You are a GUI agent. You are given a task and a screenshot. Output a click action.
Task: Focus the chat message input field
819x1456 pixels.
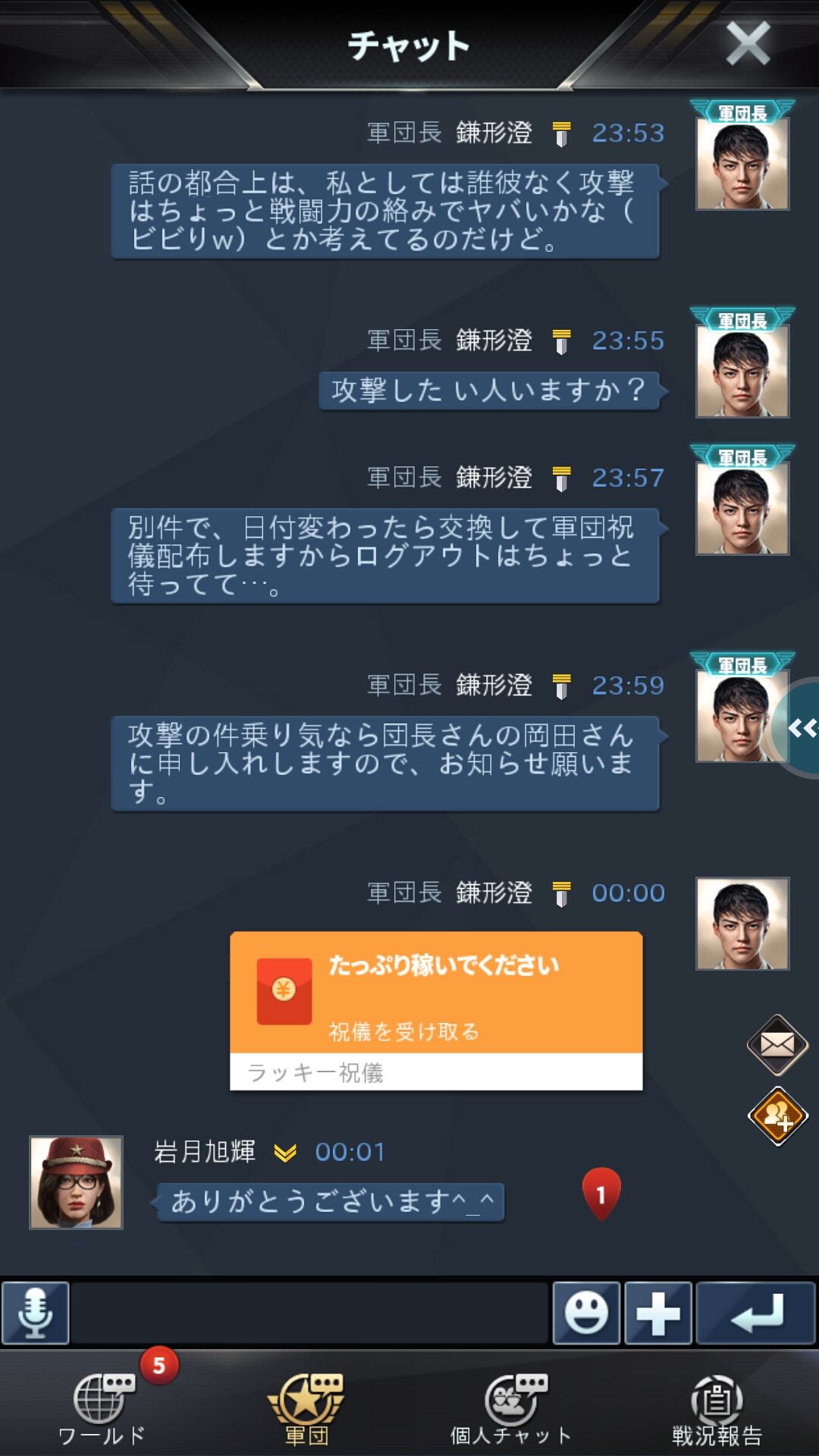coord(309,1313)
